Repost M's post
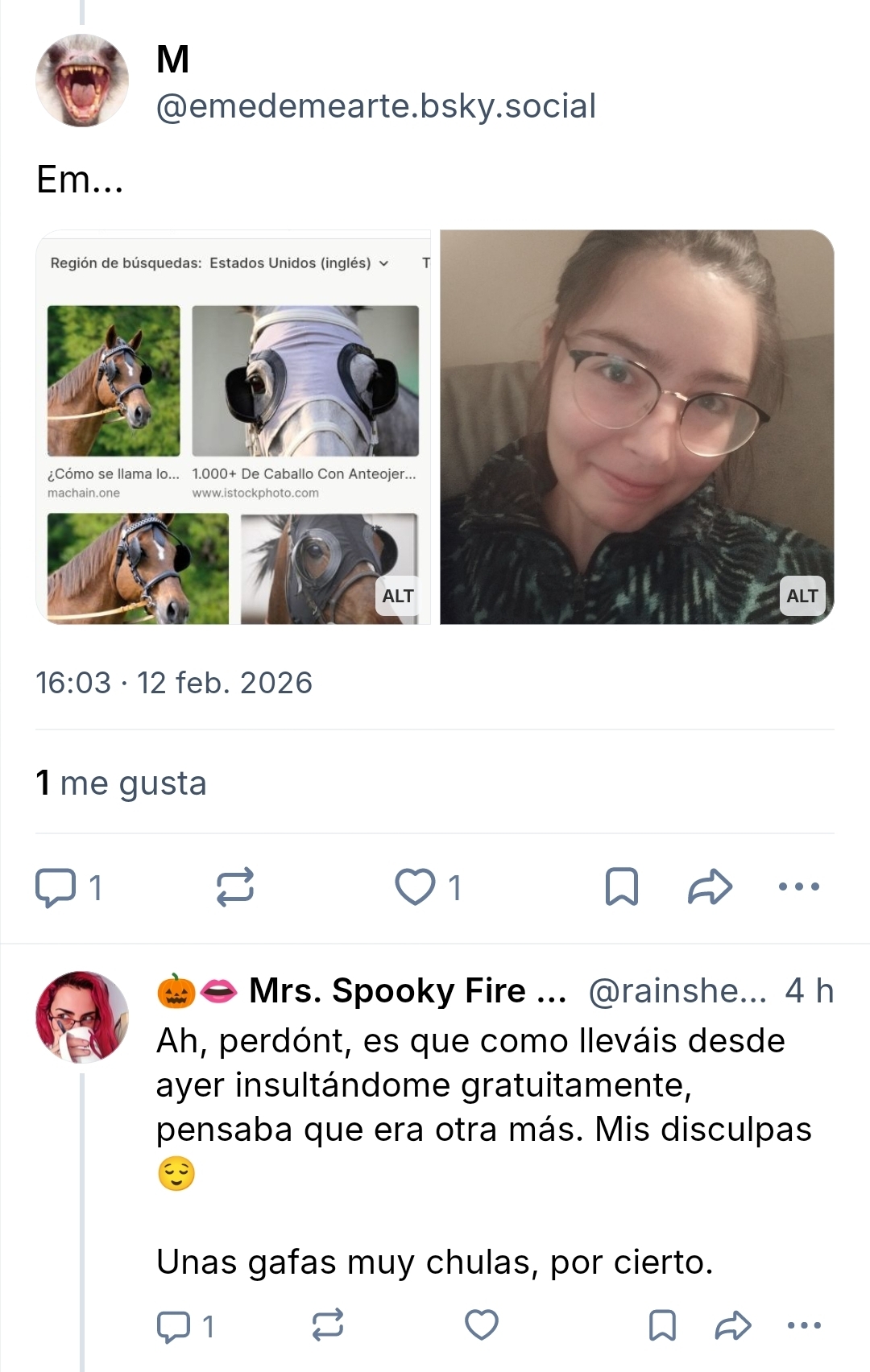This screenshot has height=1372, width=870. click(x=235, y=887)
